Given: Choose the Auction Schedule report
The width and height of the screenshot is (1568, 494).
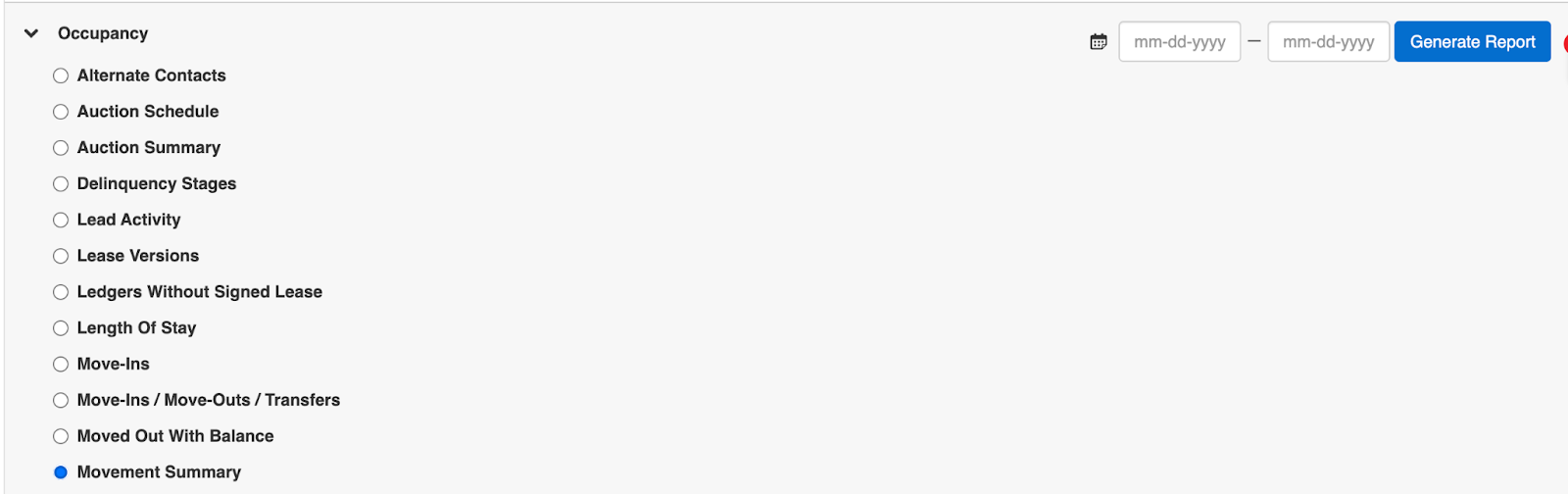Looking at the screenshot, I should [61, 112].
